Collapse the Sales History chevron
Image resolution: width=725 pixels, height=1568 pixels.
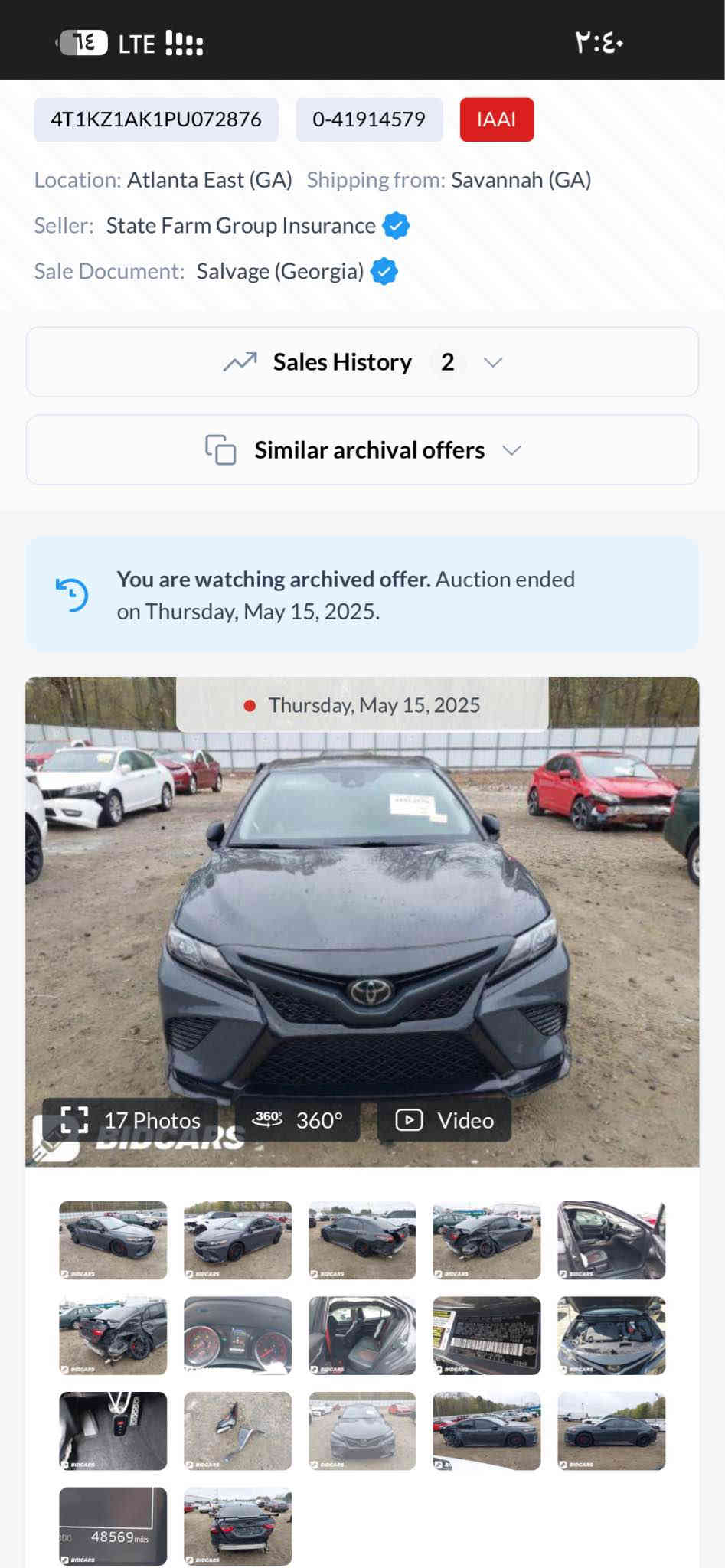coord(494,362)
